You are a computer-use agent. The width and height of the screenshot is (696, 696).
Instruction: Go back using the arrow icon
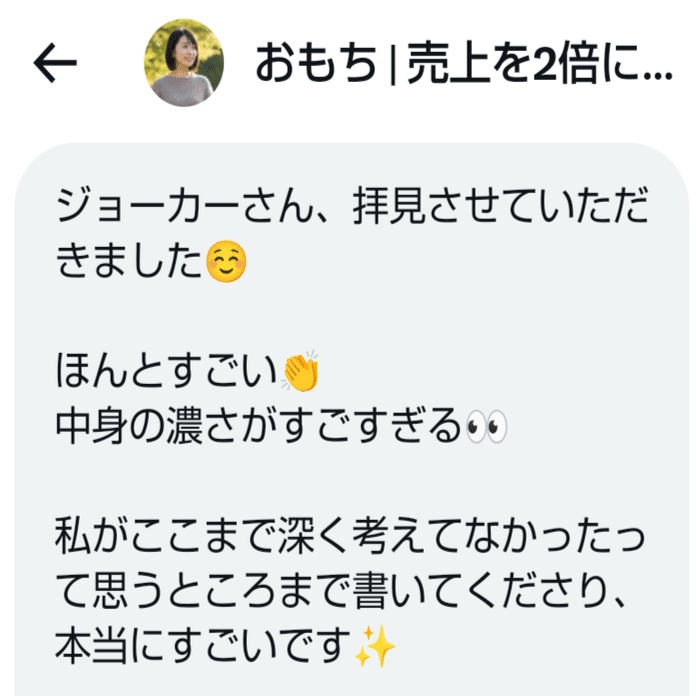55,64
